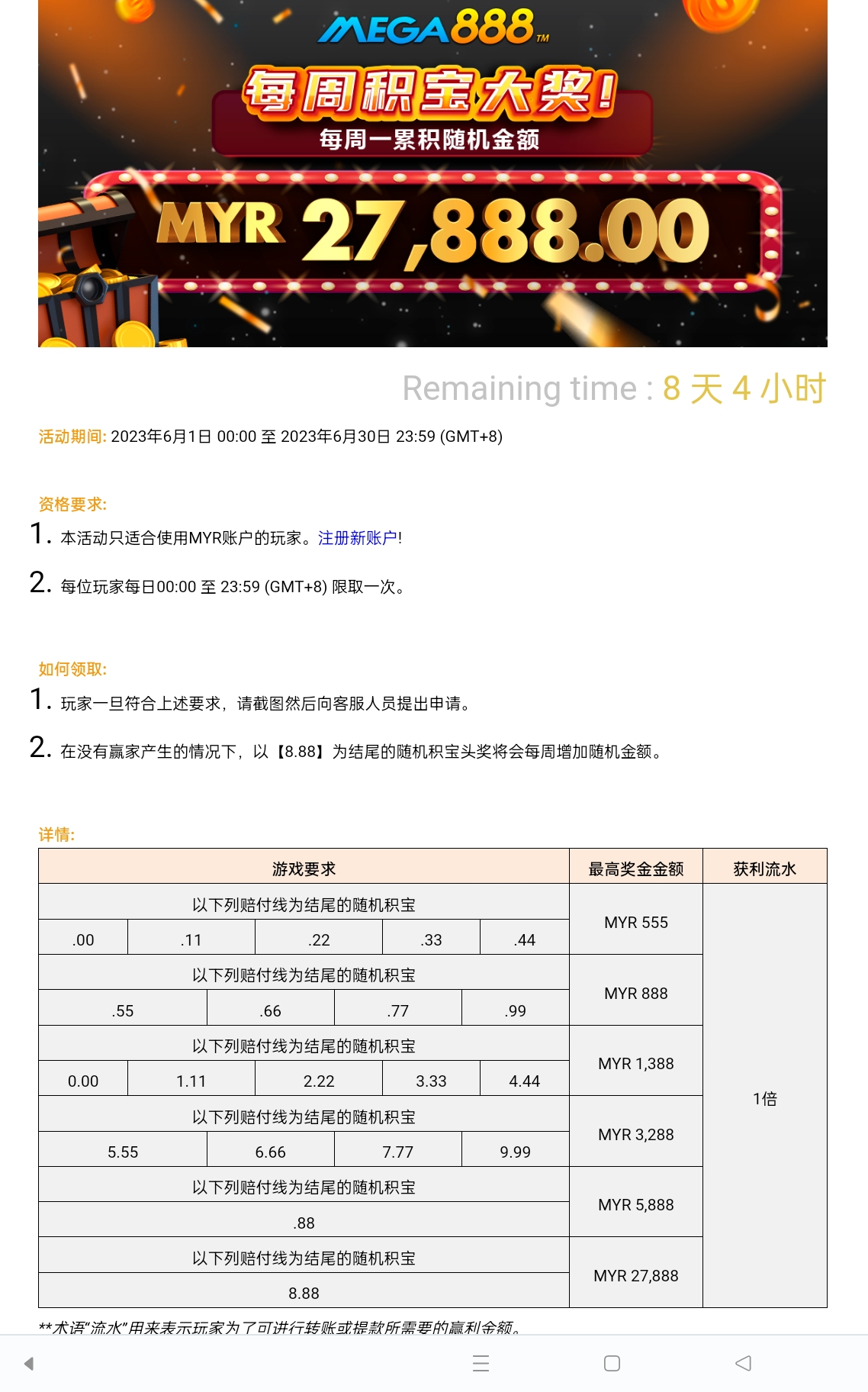This screenshot has width=868, height=1392.
Task: Open the 注册新账户 registration link
Action: 357,538
